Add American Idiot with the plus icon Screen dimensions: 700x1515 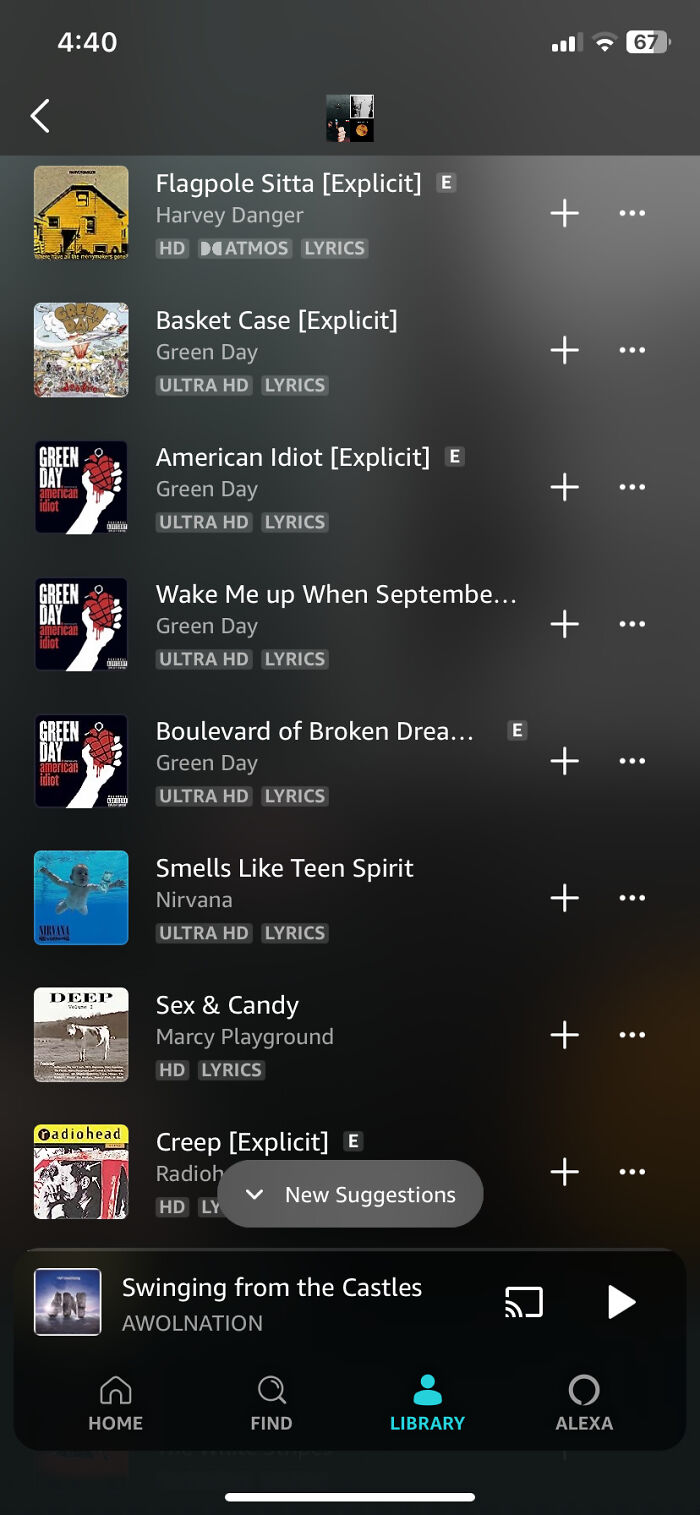565,487
